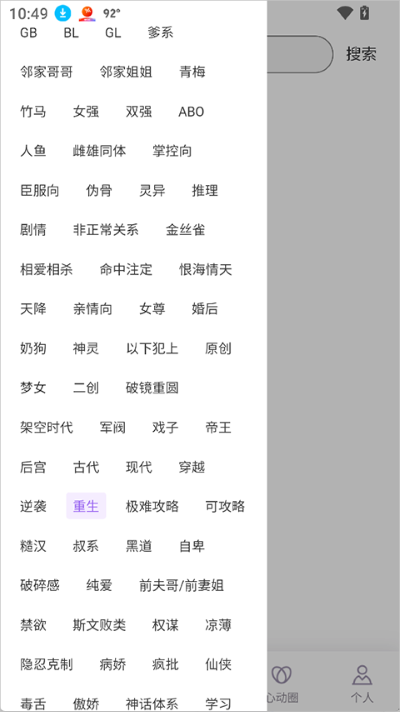Viewport: 400px width, 712px height.
Task: Tap the 邻家哥哥 tag
Action: (46, 72)
